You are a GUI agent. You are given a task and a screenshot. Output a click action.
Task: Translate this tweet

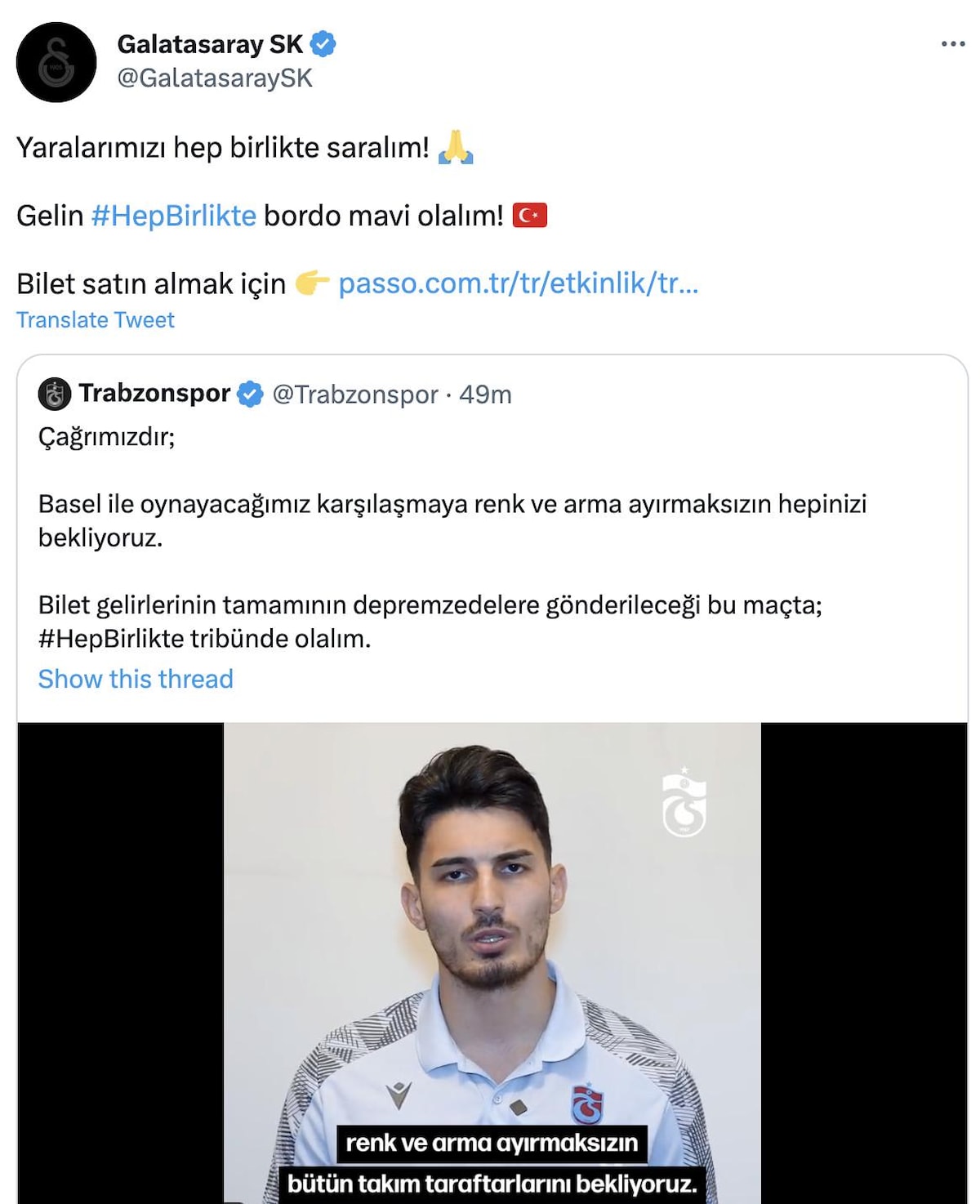pyautogui.click(x=95, y=320)
